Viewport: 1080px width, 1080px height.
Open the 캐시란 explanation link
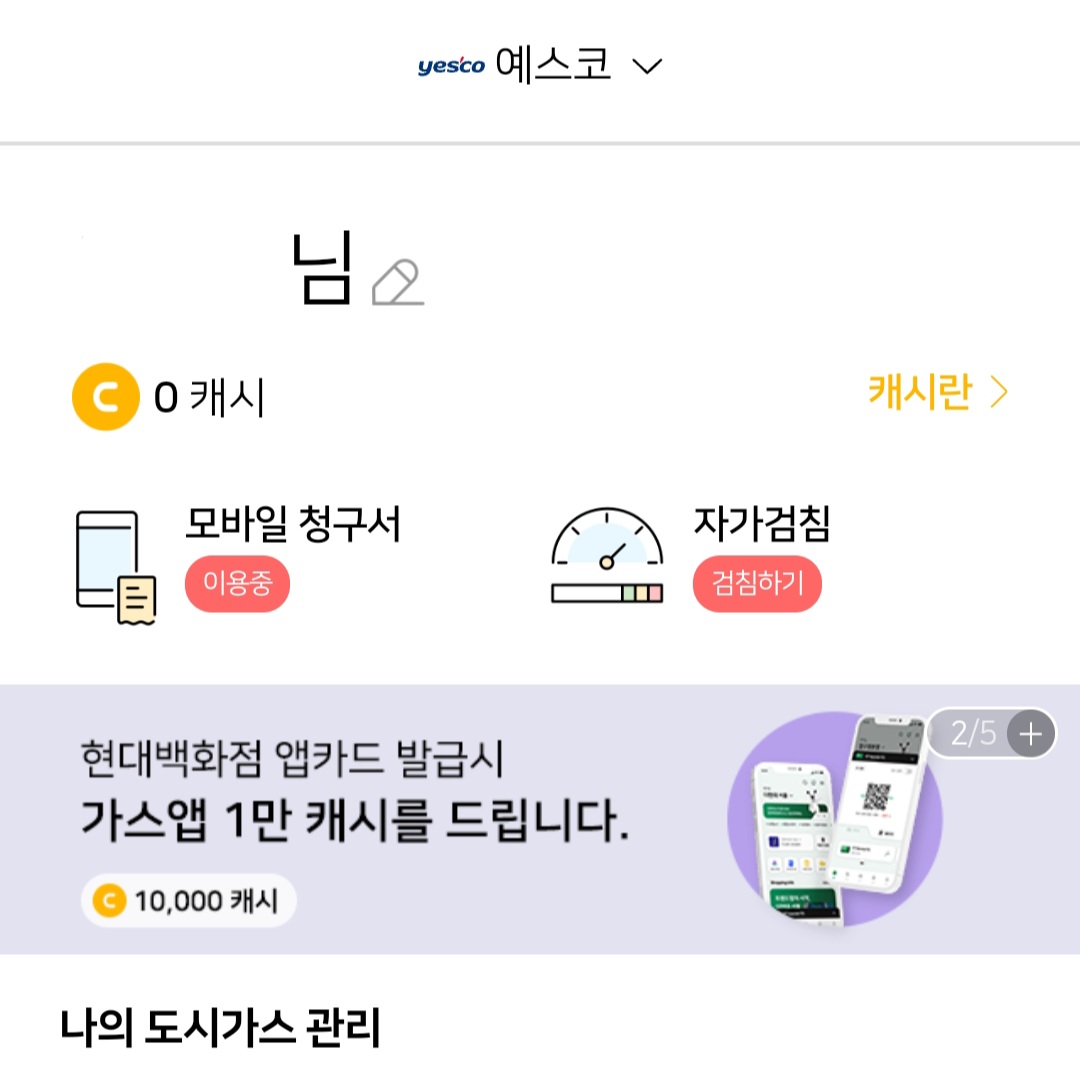pos(937,392)
